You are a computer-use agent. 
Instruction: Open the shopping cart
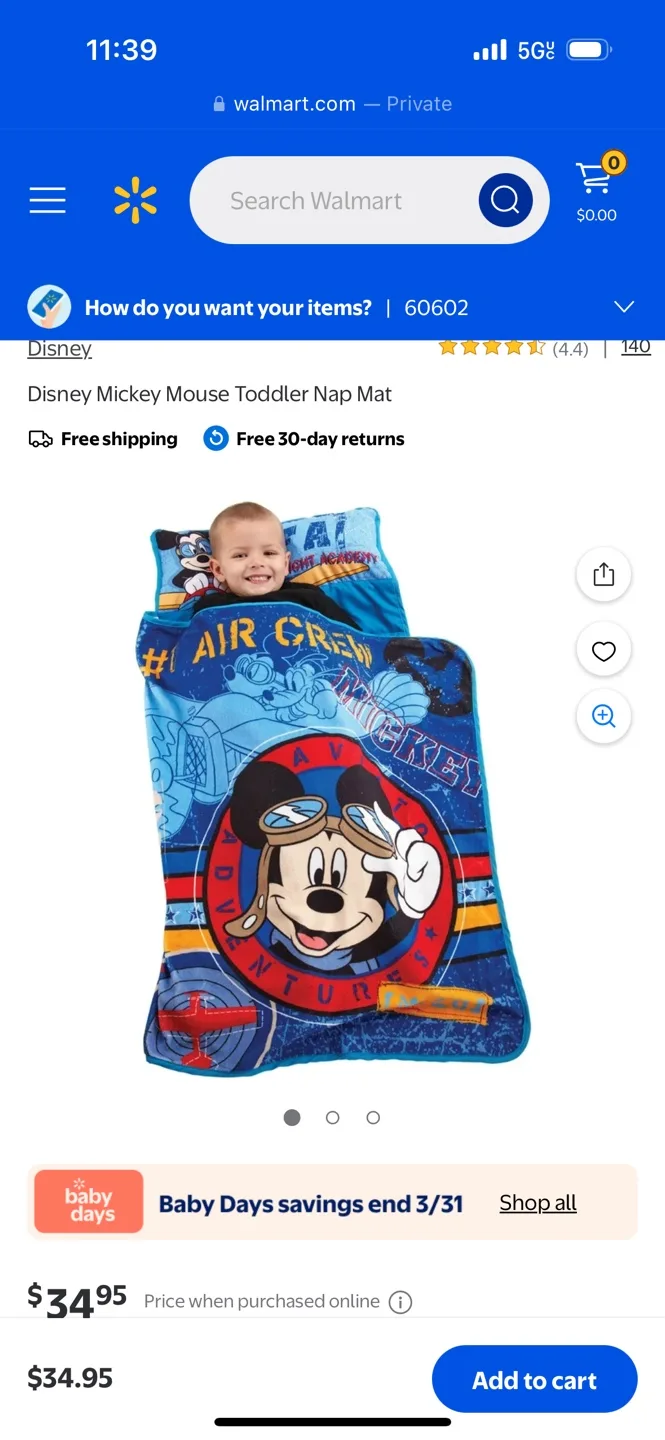597,188
